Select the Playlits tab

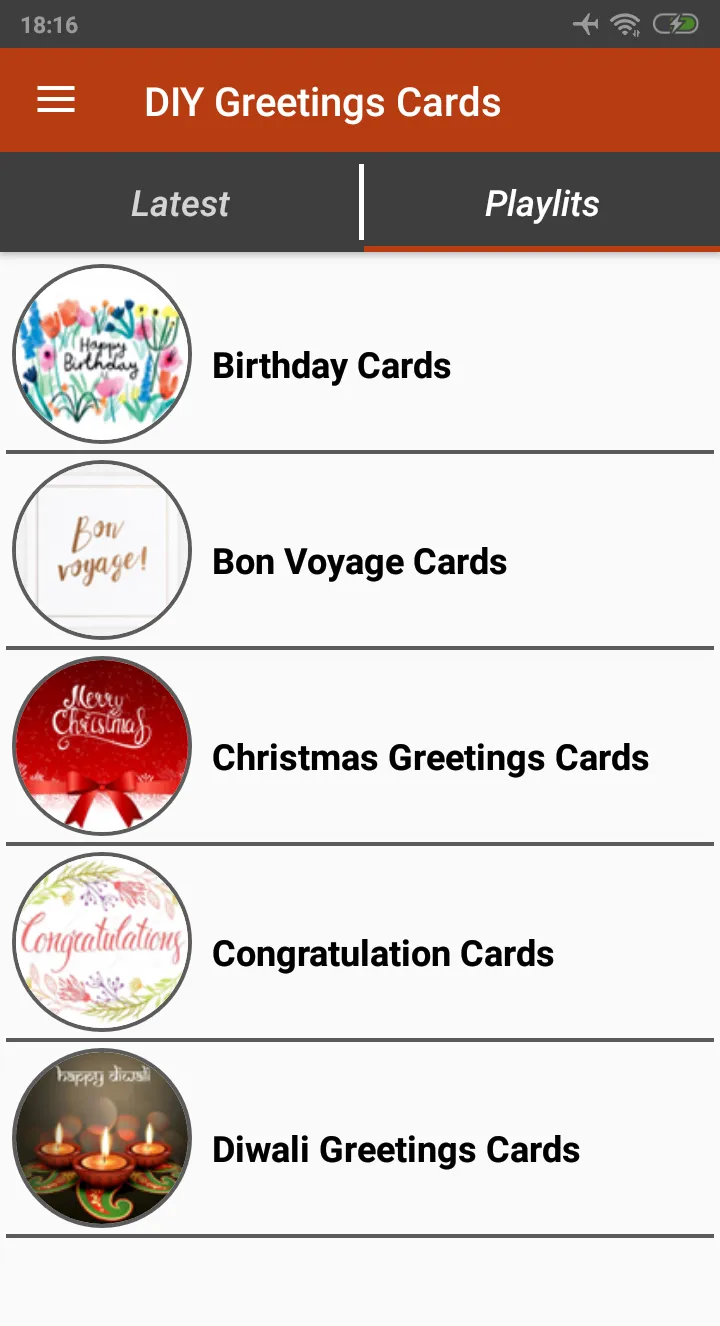[x=542, y=203]
